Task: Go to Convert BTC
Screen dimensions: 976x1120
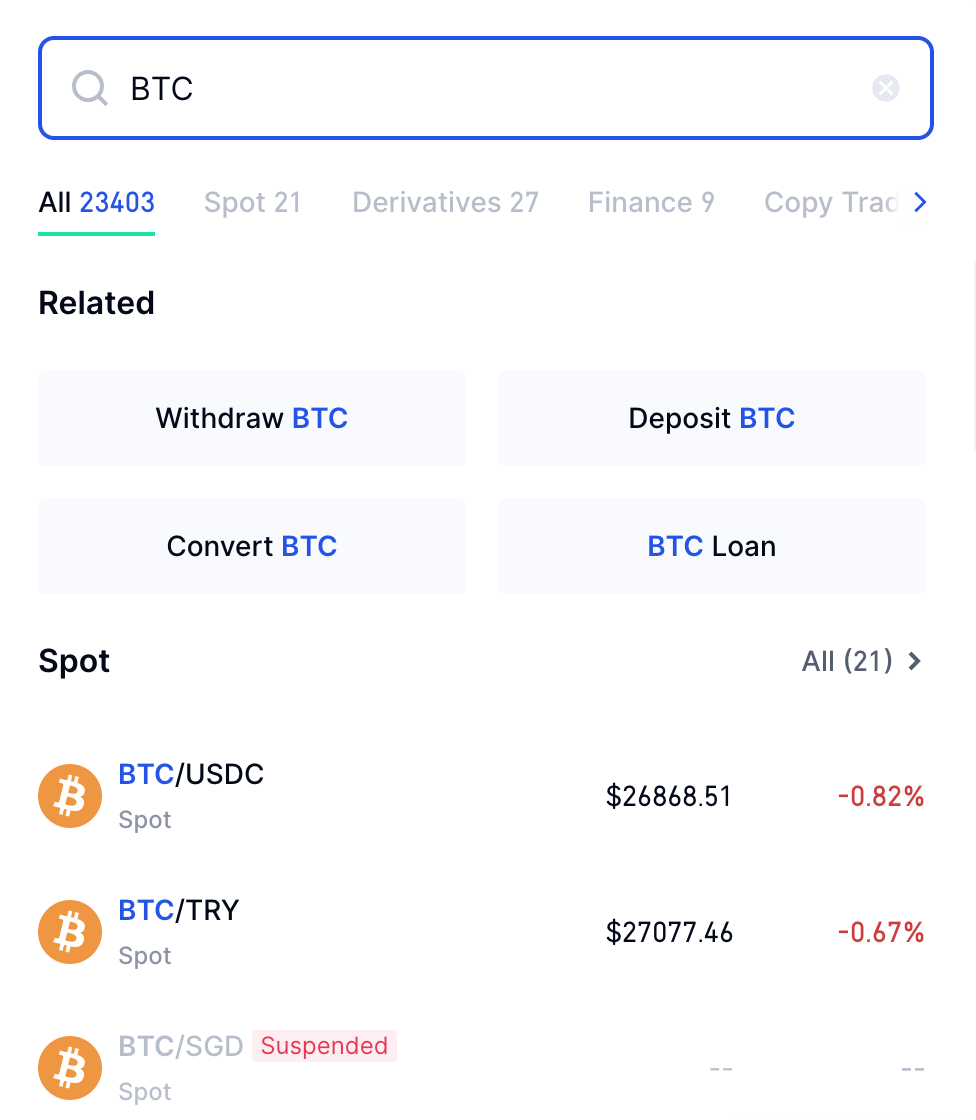Action: pyautogui.click(x=252, y=546)
